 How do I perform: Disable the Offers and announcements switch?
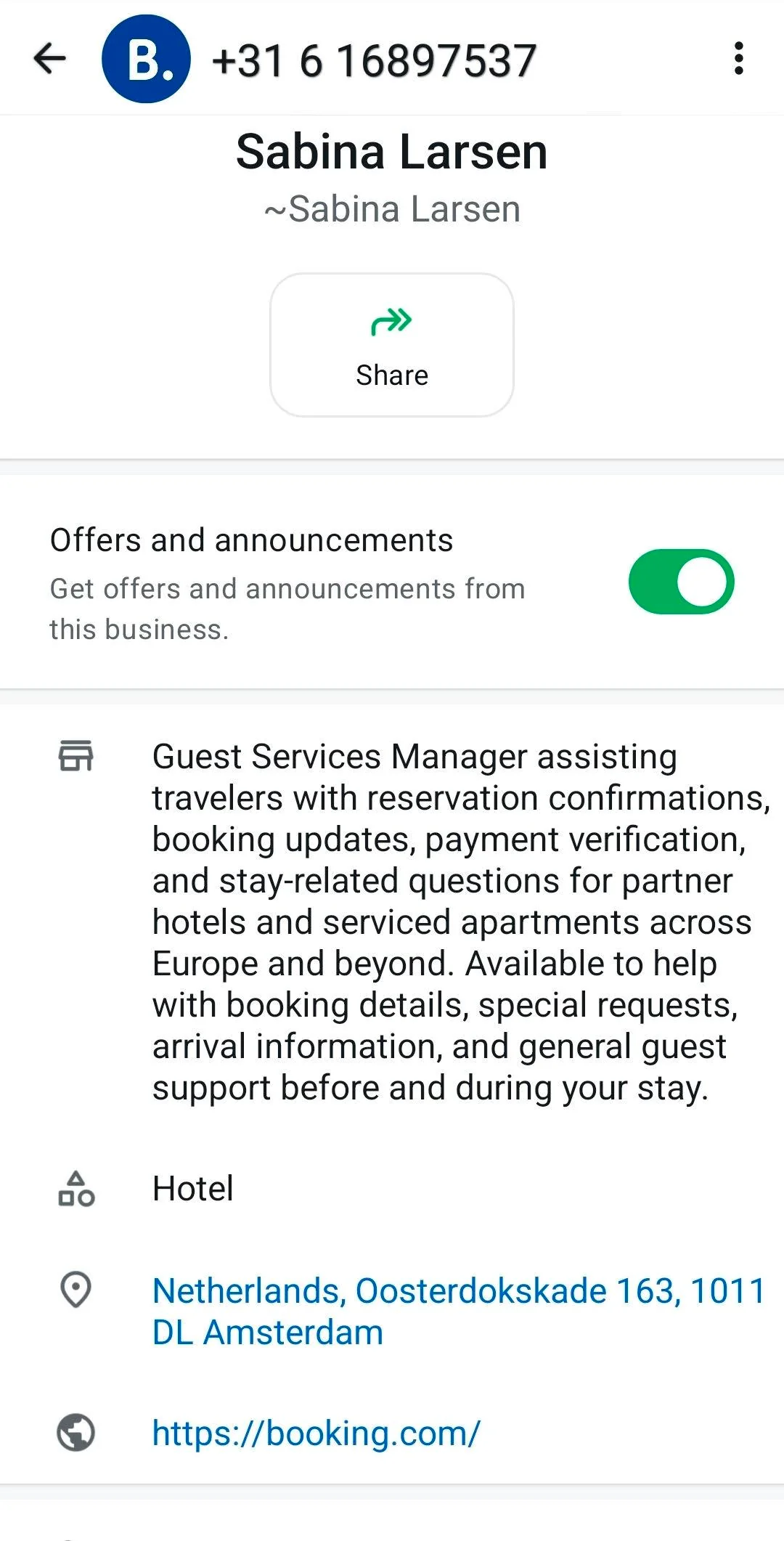(x=681, y=582)
